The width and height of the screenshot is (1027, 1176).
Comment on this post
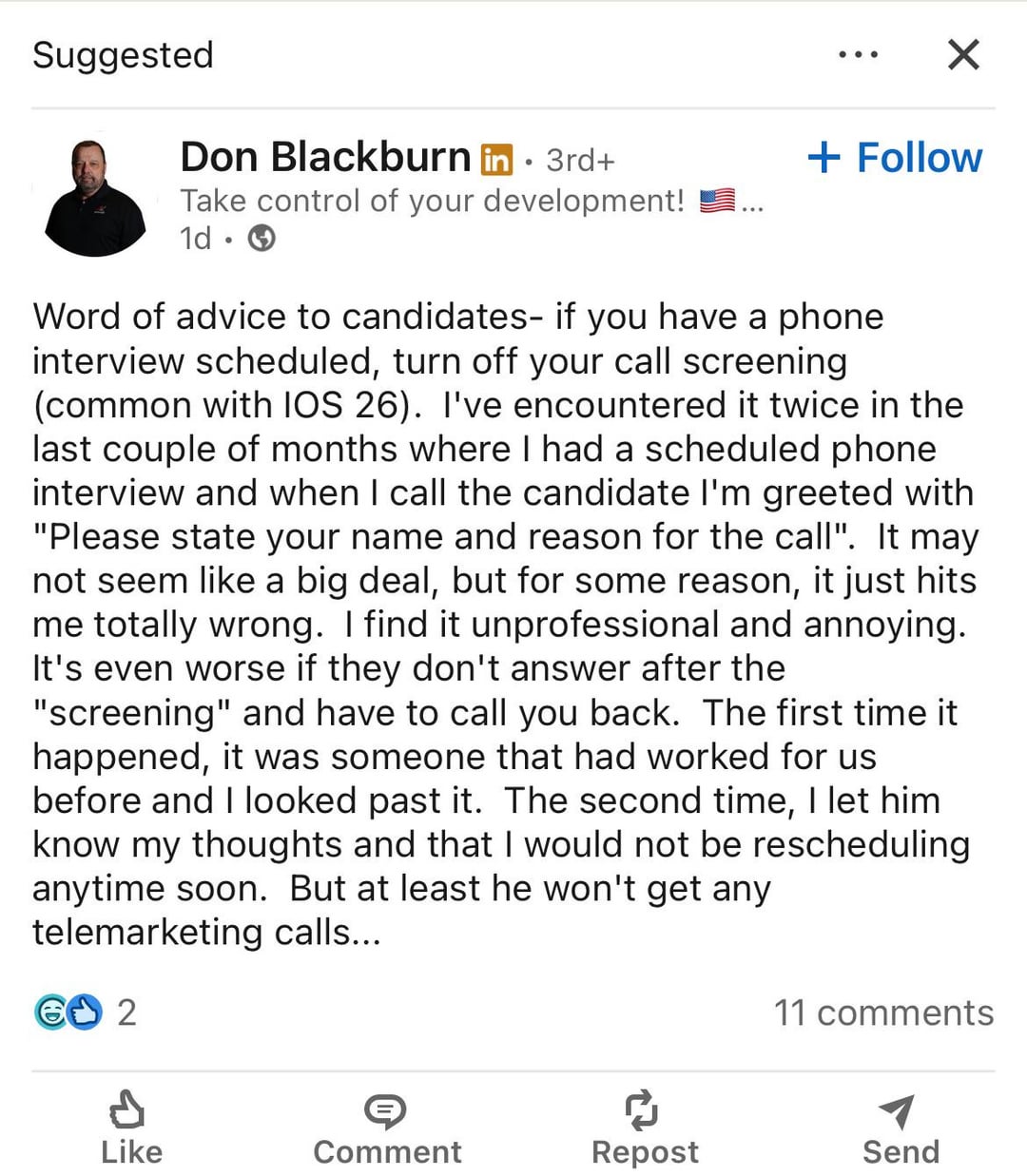pos(386,1128)
